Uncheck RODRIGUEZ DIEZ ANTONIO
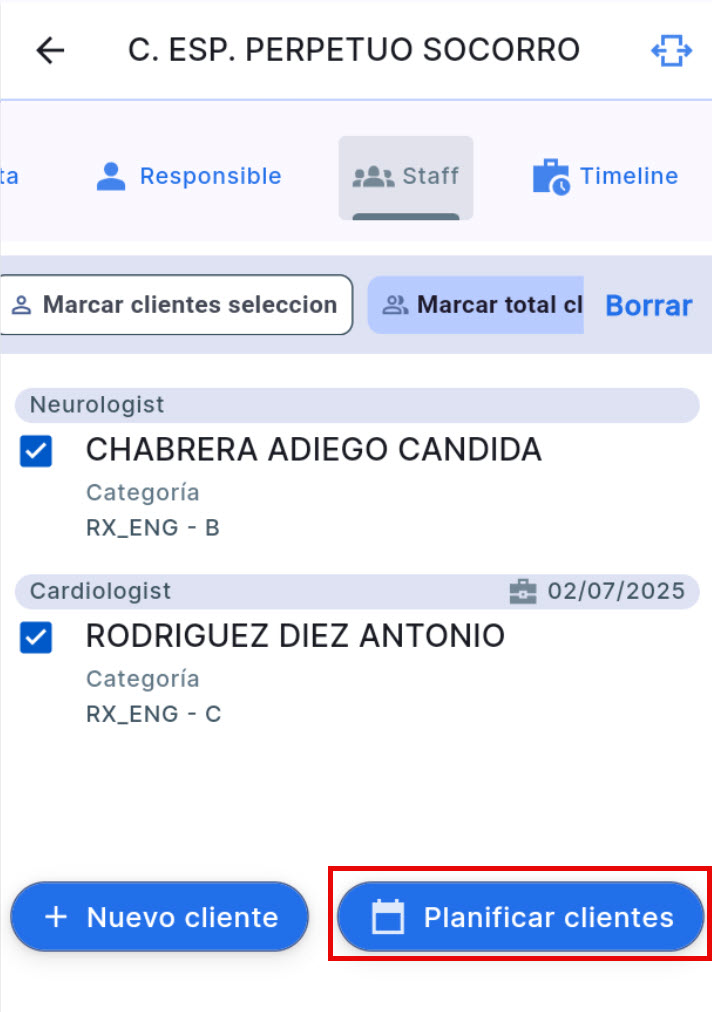Viewport: 712px width, 1012px height. [x=36, y=638]
